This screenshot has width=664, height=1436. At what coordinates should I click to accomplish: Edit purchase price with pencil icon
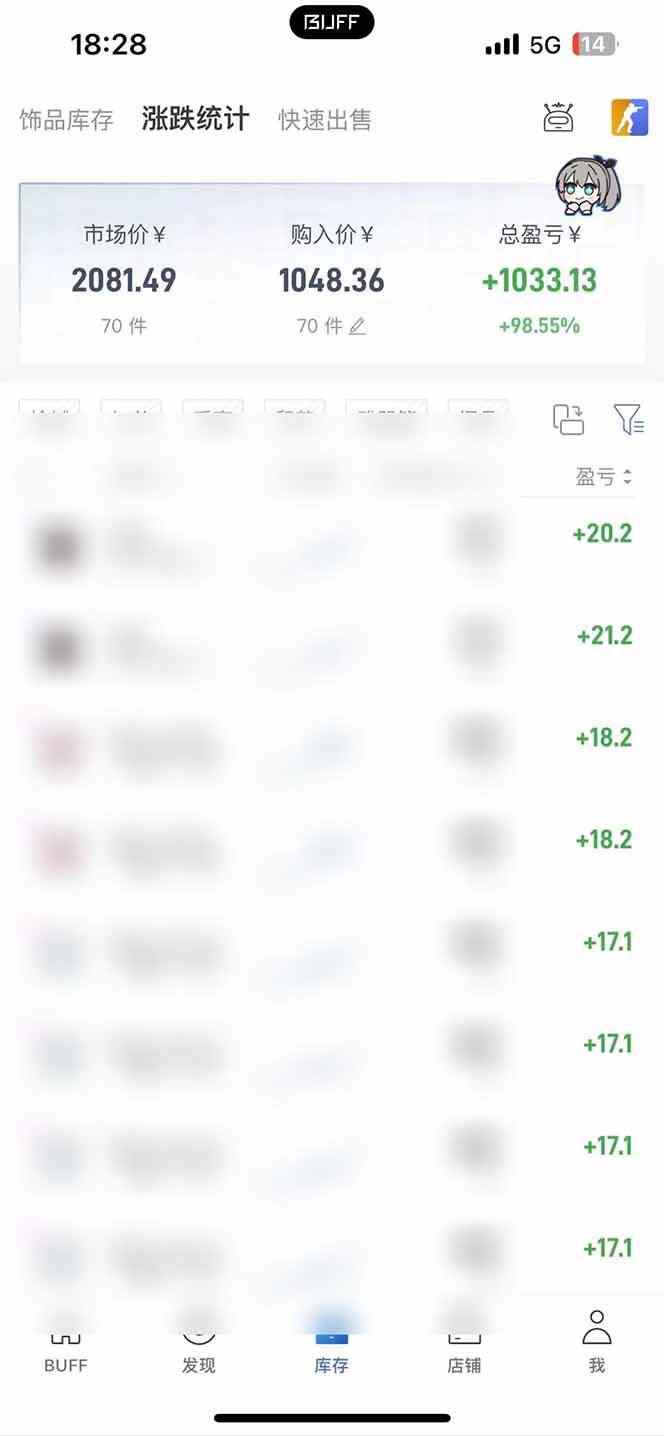tap(357, 326)
